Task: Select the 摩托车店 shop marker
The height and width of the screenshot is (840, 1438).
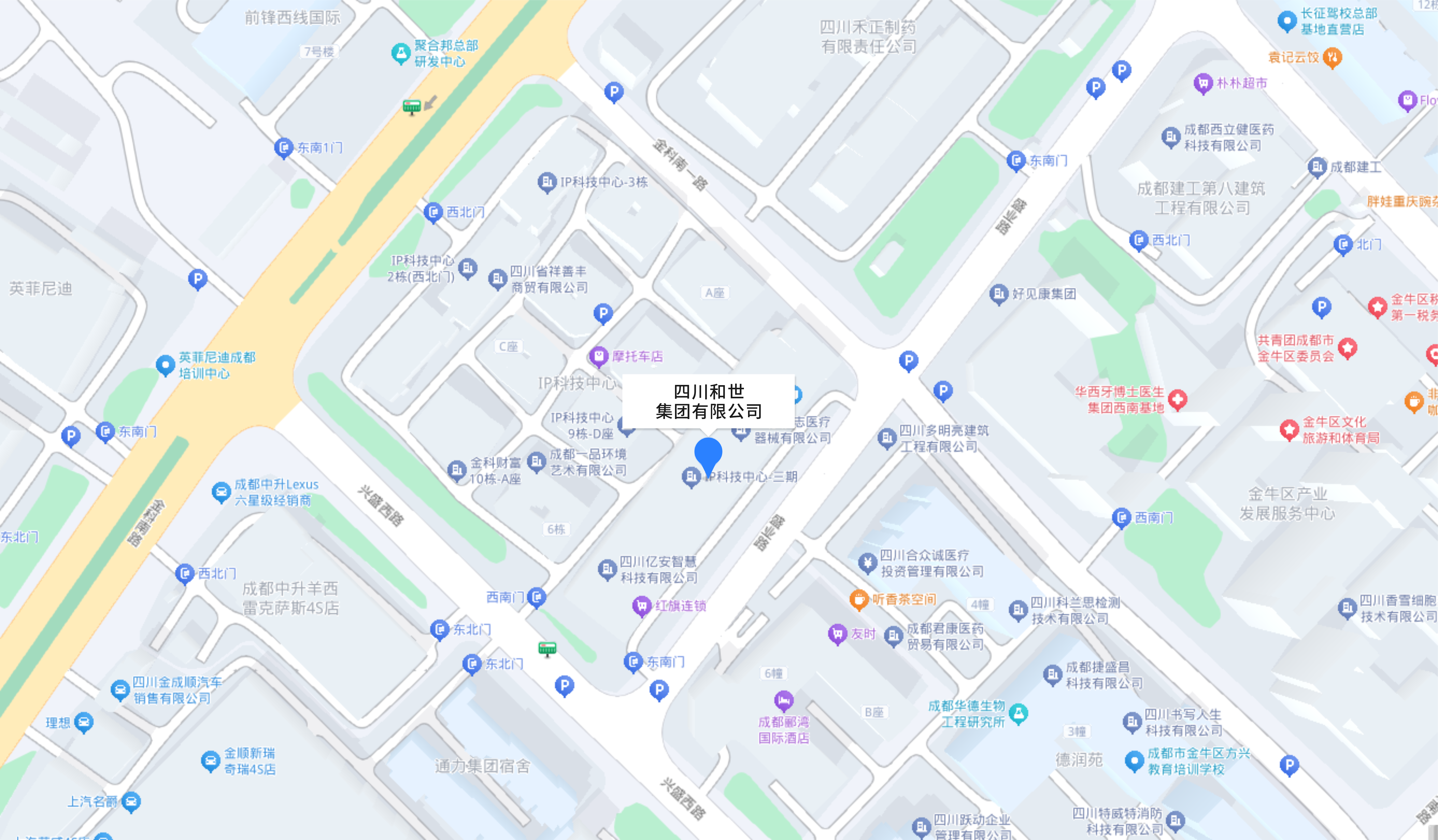Action: pos(599,357)
